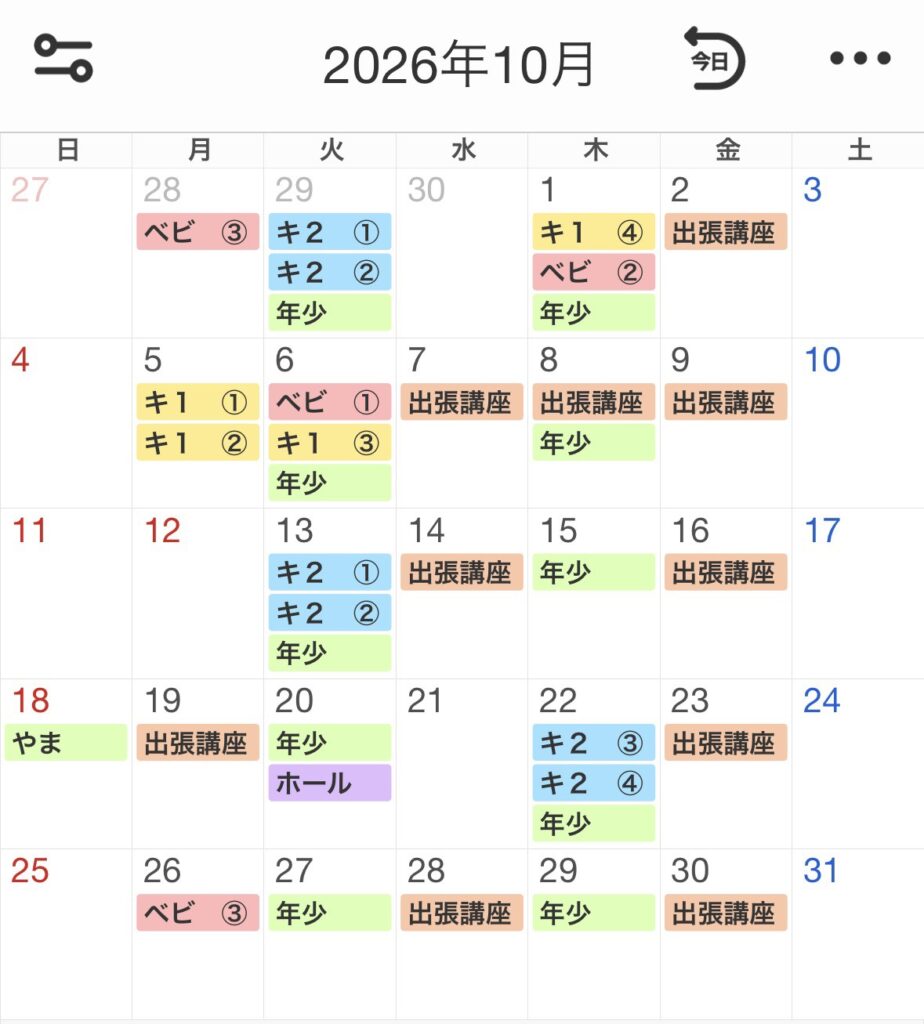Open ベビ ② event on October 1

click(x=594, y=272)
